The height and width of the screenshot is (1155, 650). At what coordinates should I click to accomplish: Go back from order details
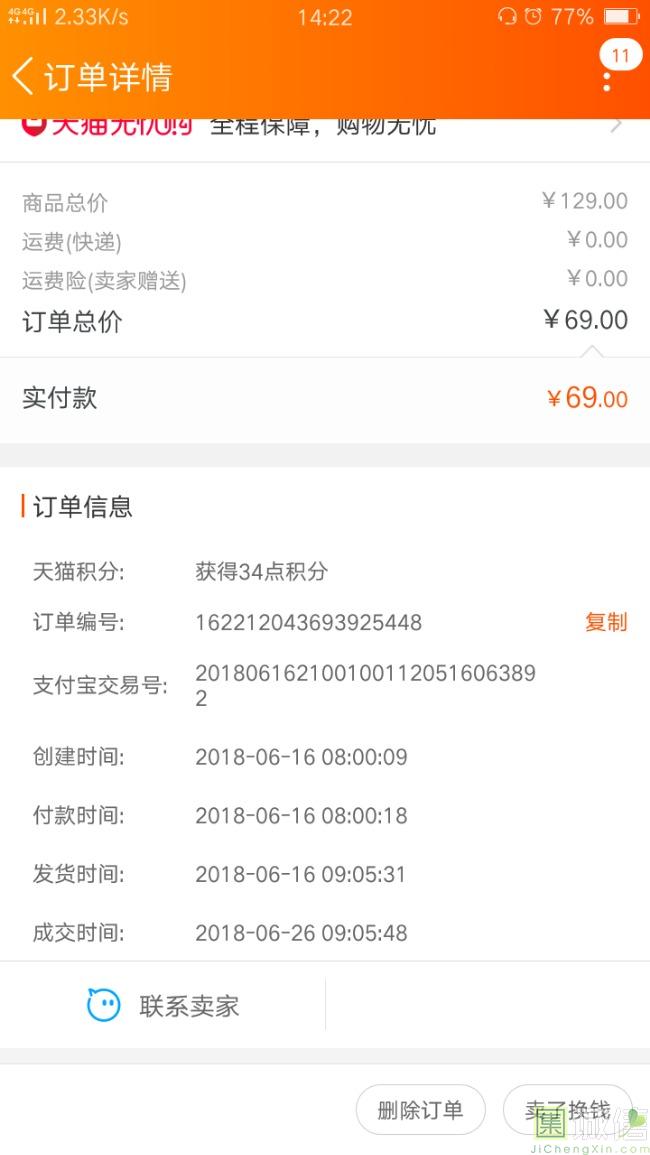(x=24, y=76)
